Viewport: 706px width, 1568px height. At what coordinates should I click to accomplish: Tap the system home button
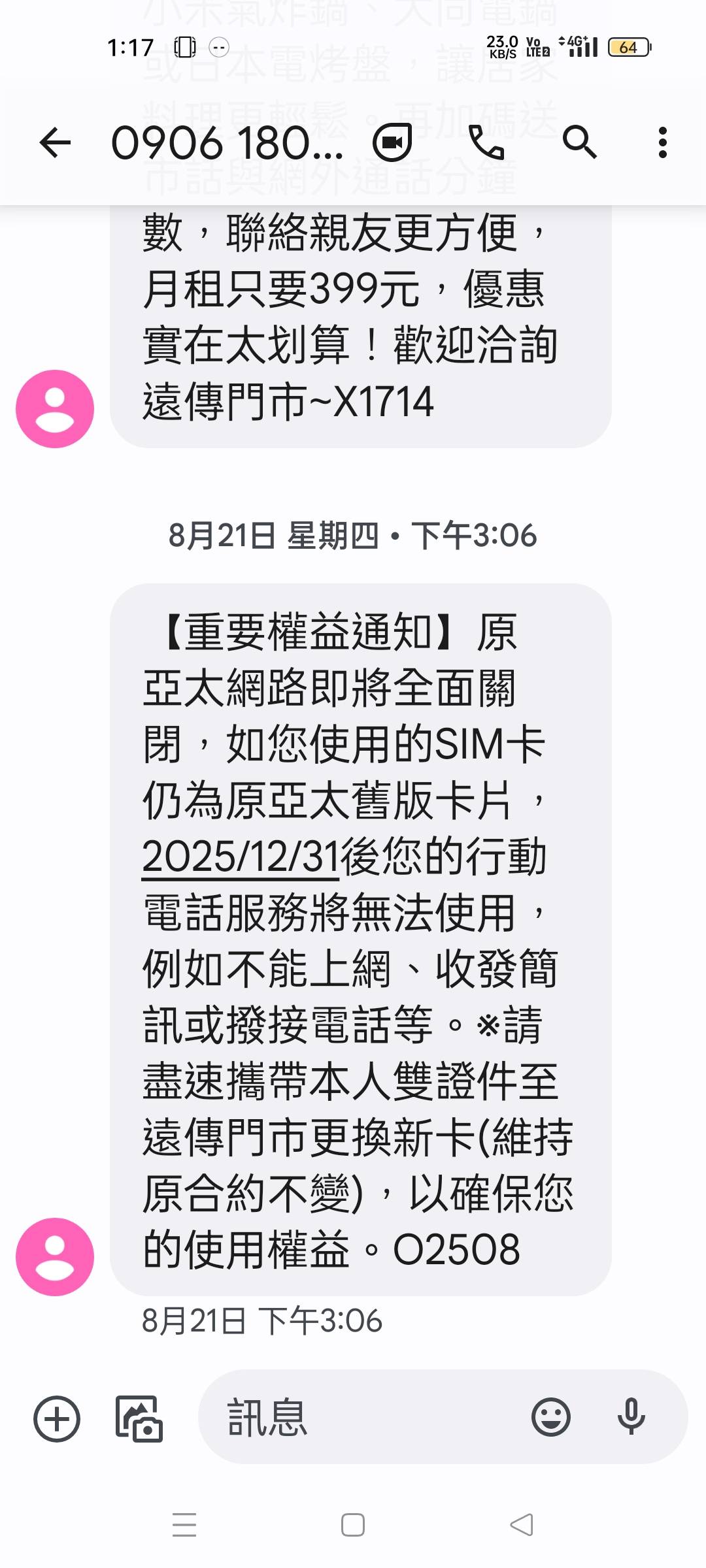pyautogui.click(x=353, y=1525)
